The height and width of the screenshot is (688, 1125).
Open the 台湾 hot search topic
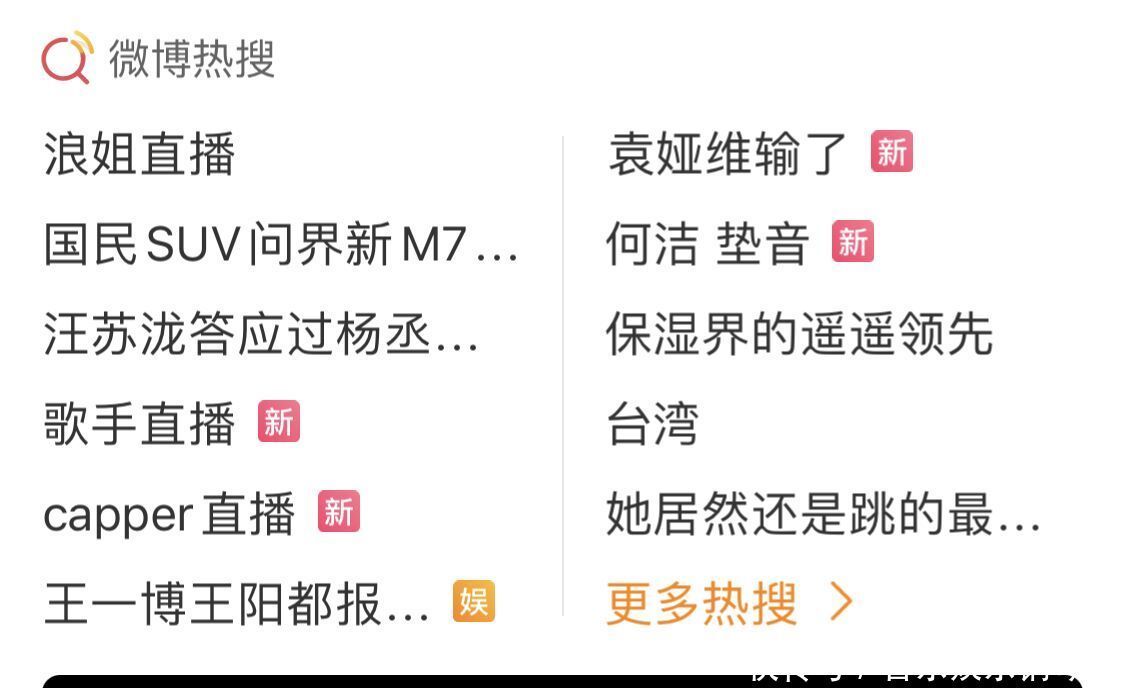point(652,424)
